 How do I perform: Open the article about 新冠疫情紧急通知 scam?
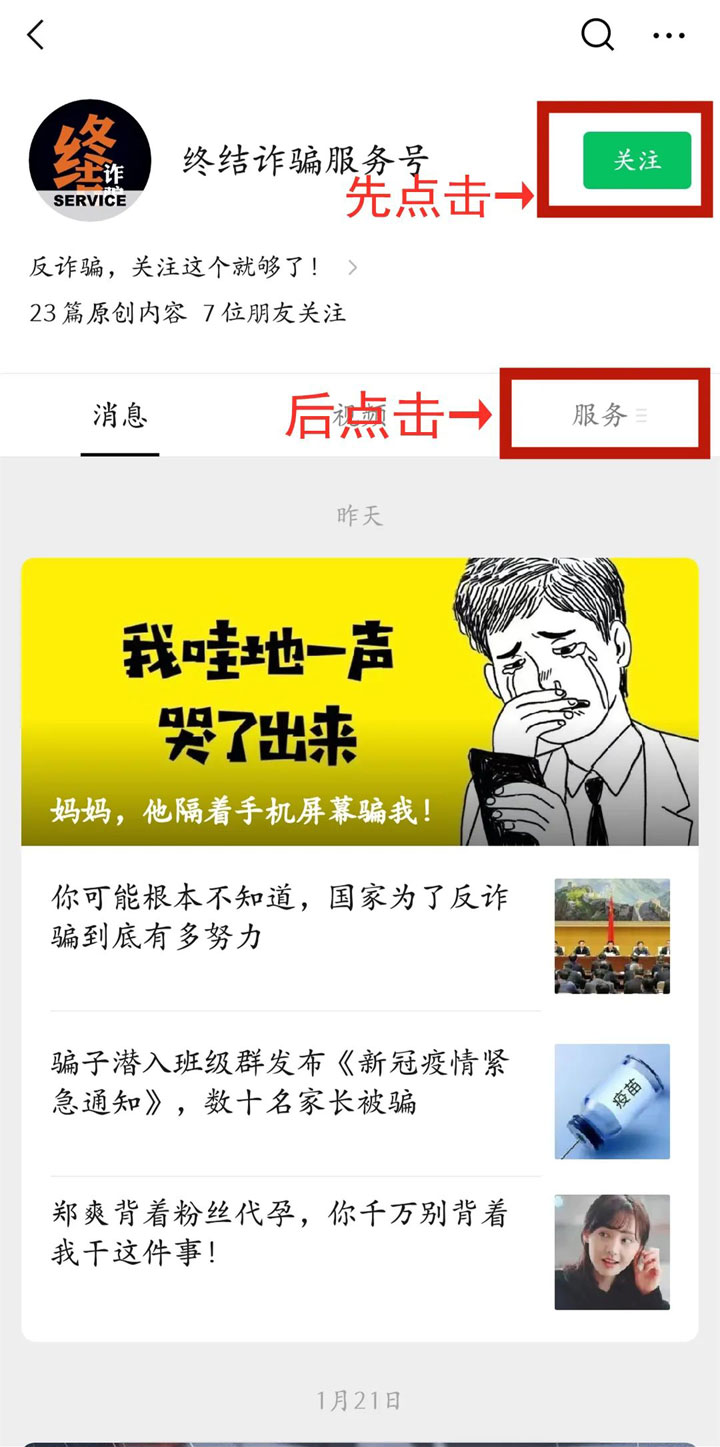280,1083
